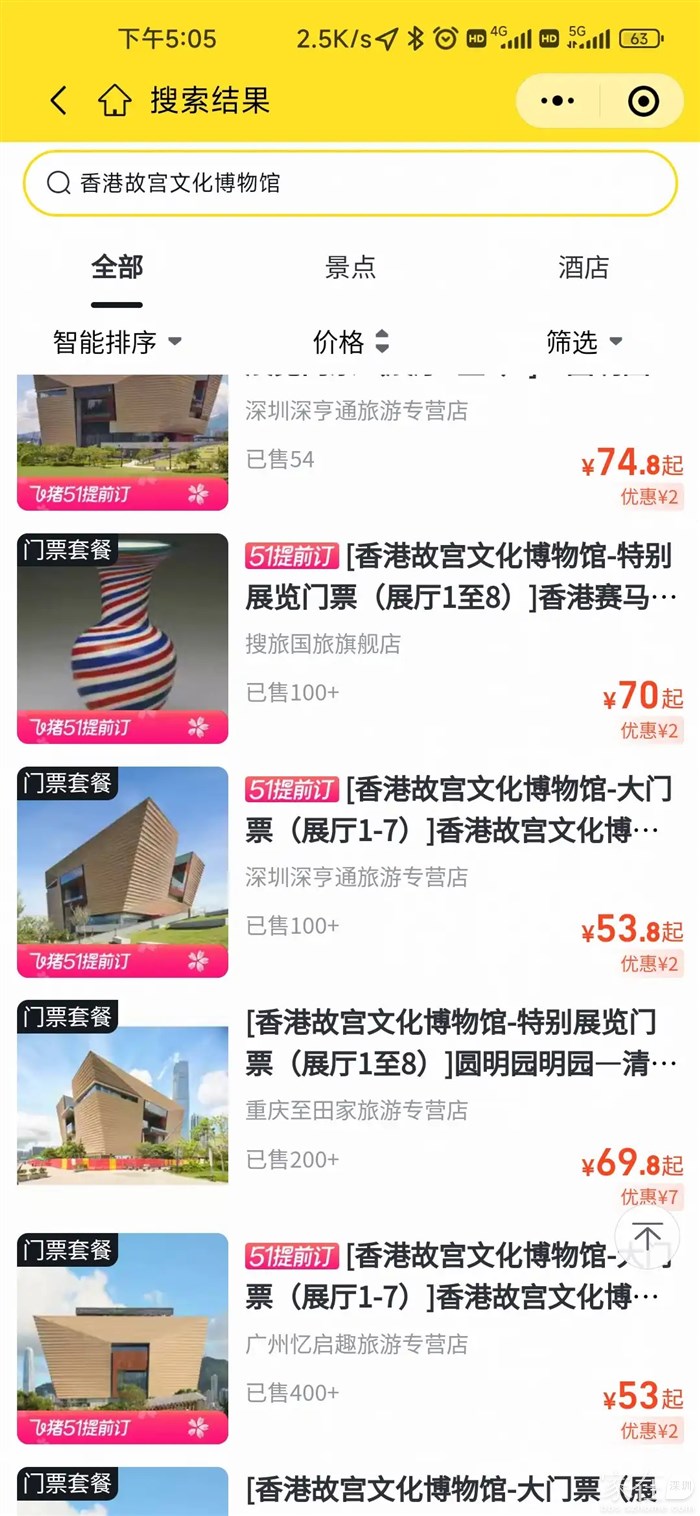Switch to the 景点 tab
700x1516 pixels.
click(350, 267)
